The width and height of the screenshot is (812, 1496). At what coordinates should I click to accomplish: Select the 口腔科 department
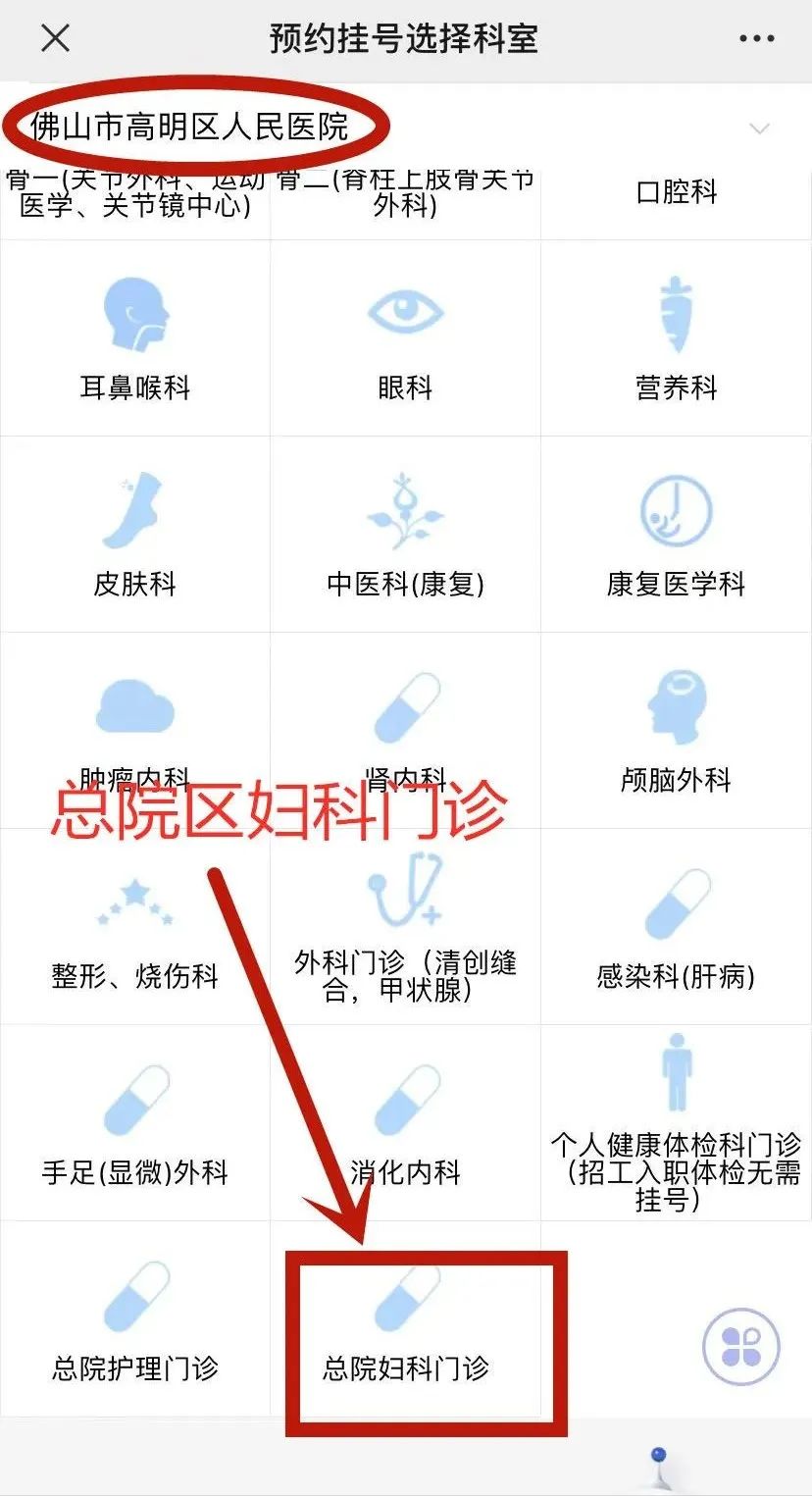676,191
